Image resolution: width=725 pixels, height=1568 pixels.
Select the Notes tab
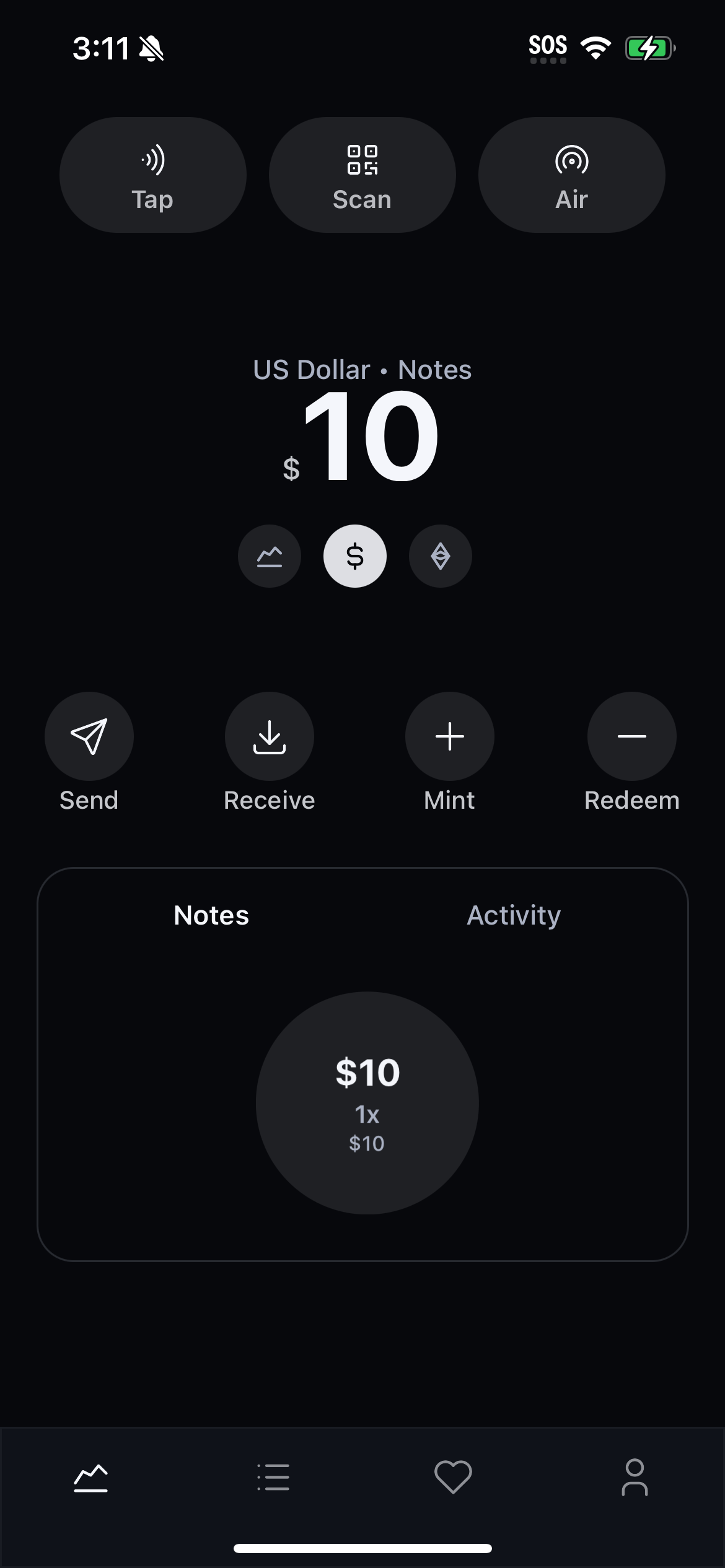(210, 915)
